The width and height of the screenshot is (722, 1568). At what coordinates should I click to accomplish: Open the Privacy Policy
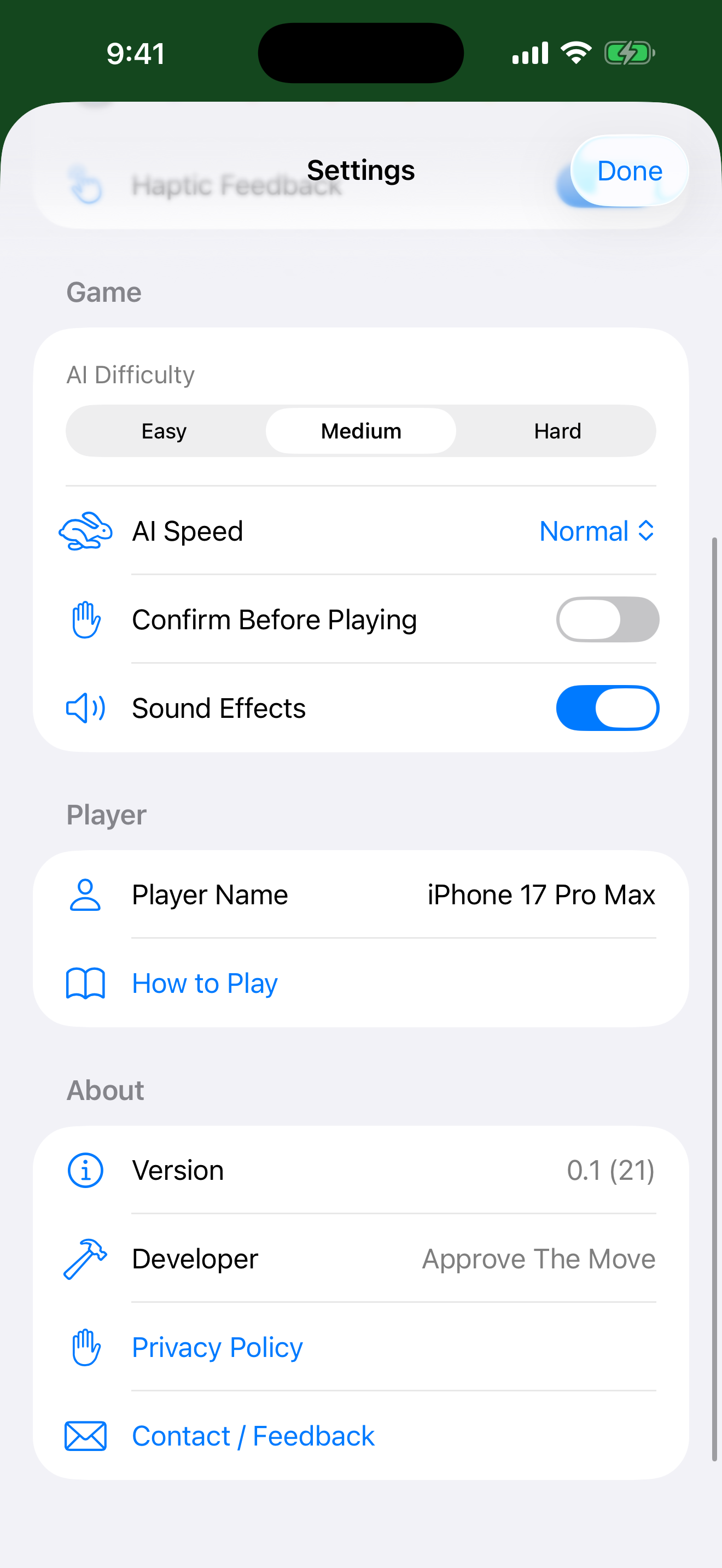coord(217,1347)
